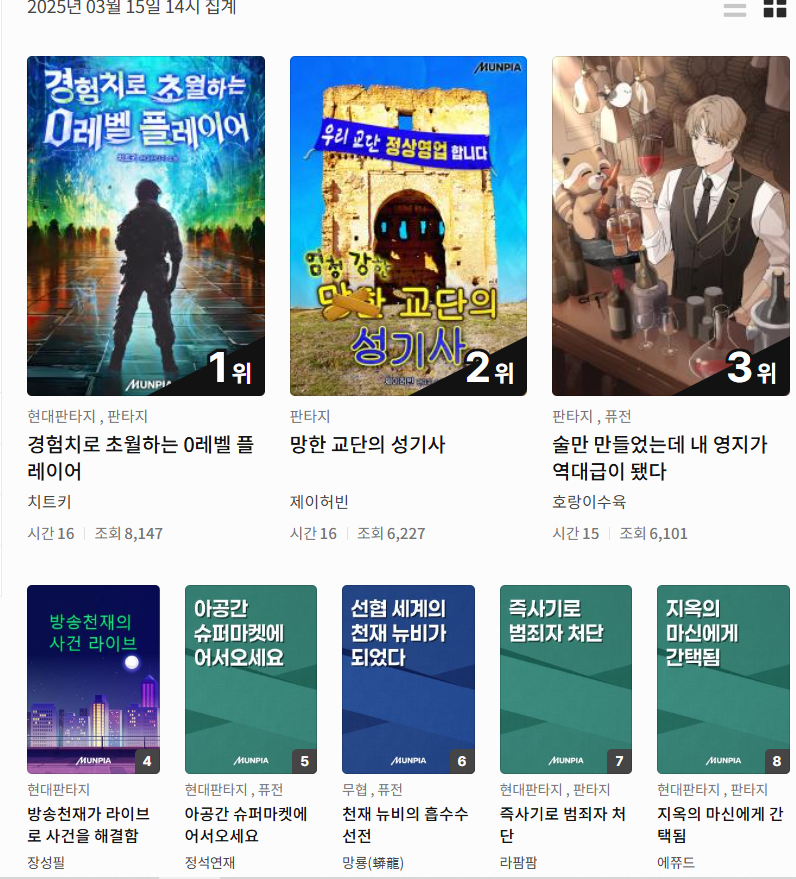Open rank 7 novel 즉사기로 범죄자 처단

(x=566, y=679)
